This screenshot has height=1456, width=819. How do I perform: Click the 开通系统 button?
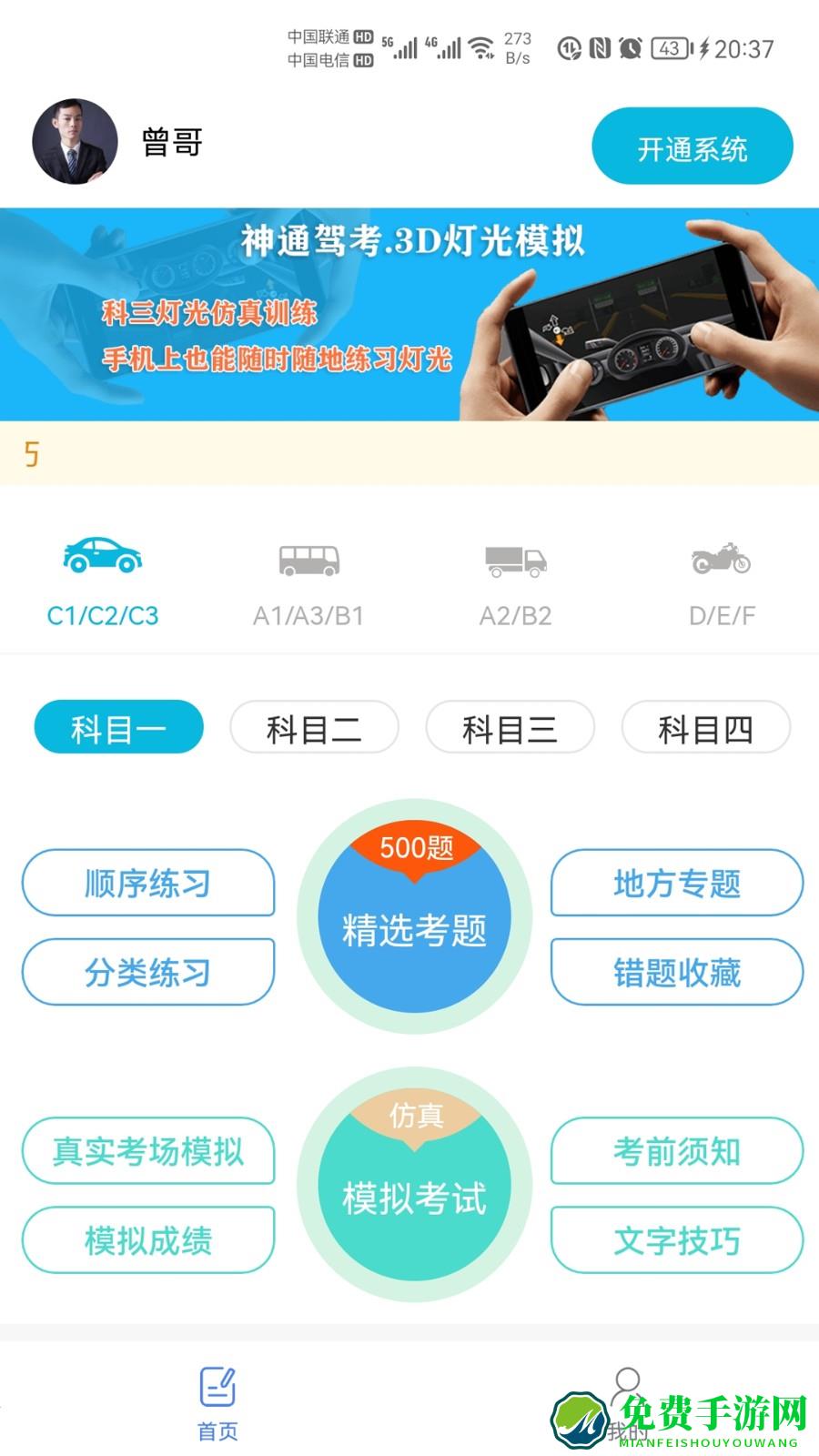(x=693, y=144)
